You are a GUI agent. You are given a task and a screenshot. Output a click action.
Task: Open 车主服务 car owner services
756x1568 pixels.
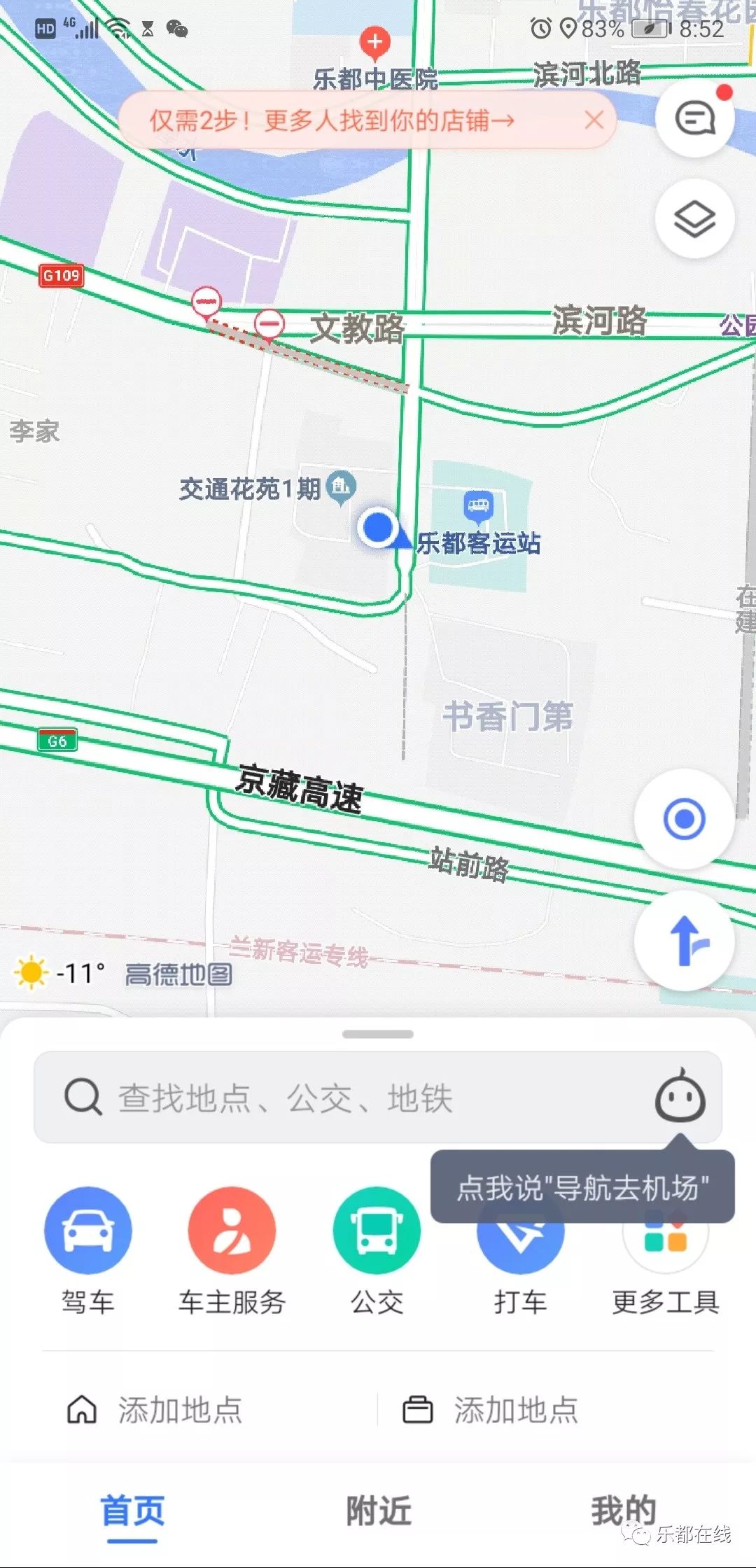(x=232, y=1230)
